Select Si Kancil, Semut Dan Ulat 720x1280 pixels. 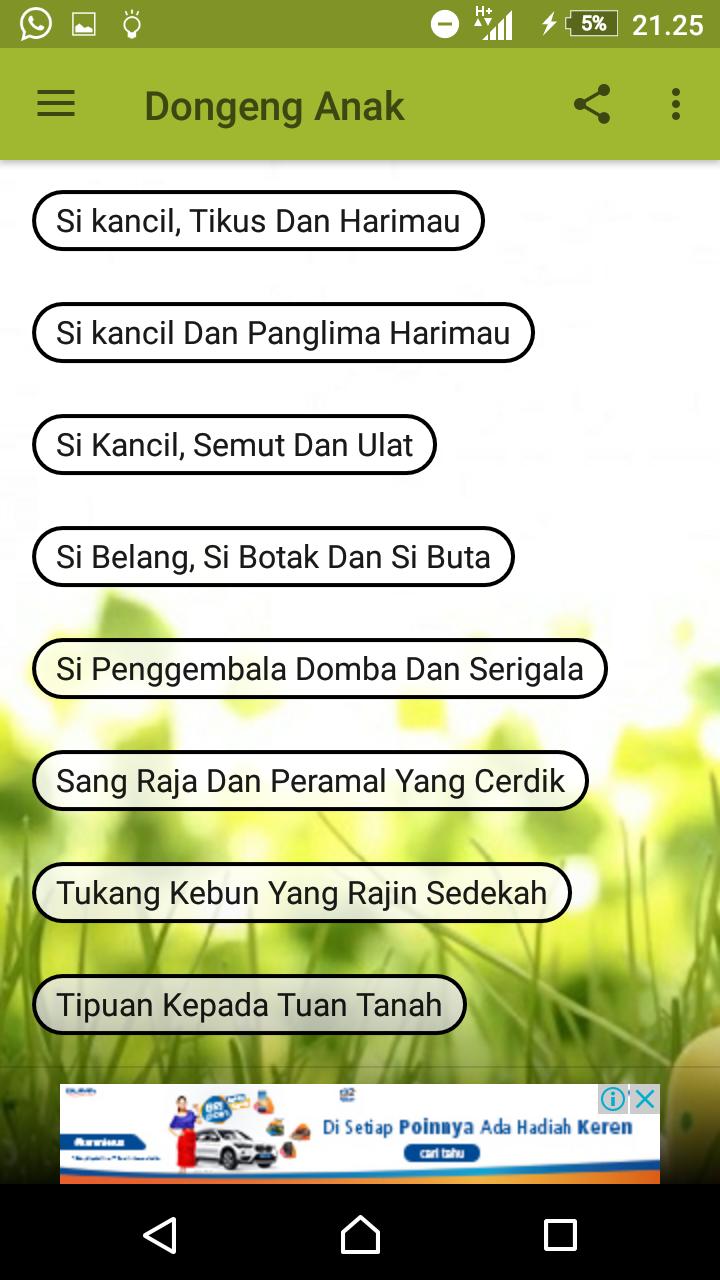tap(234, 445)
